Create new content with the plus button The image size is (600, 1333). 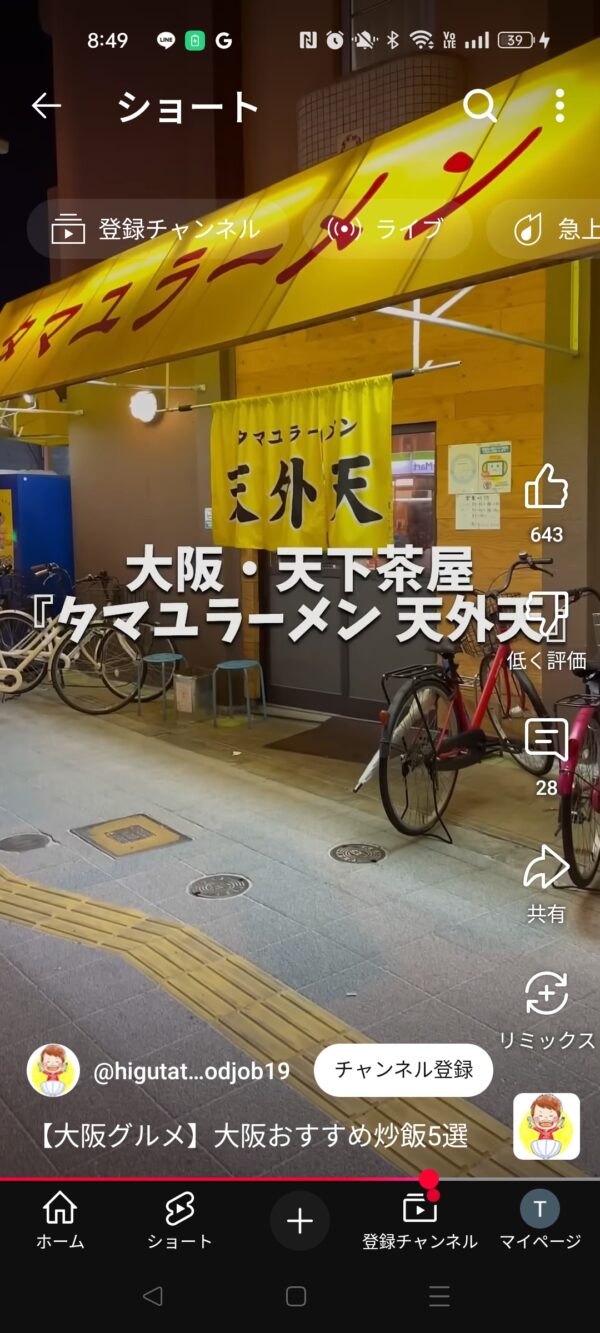point(300,1220)
